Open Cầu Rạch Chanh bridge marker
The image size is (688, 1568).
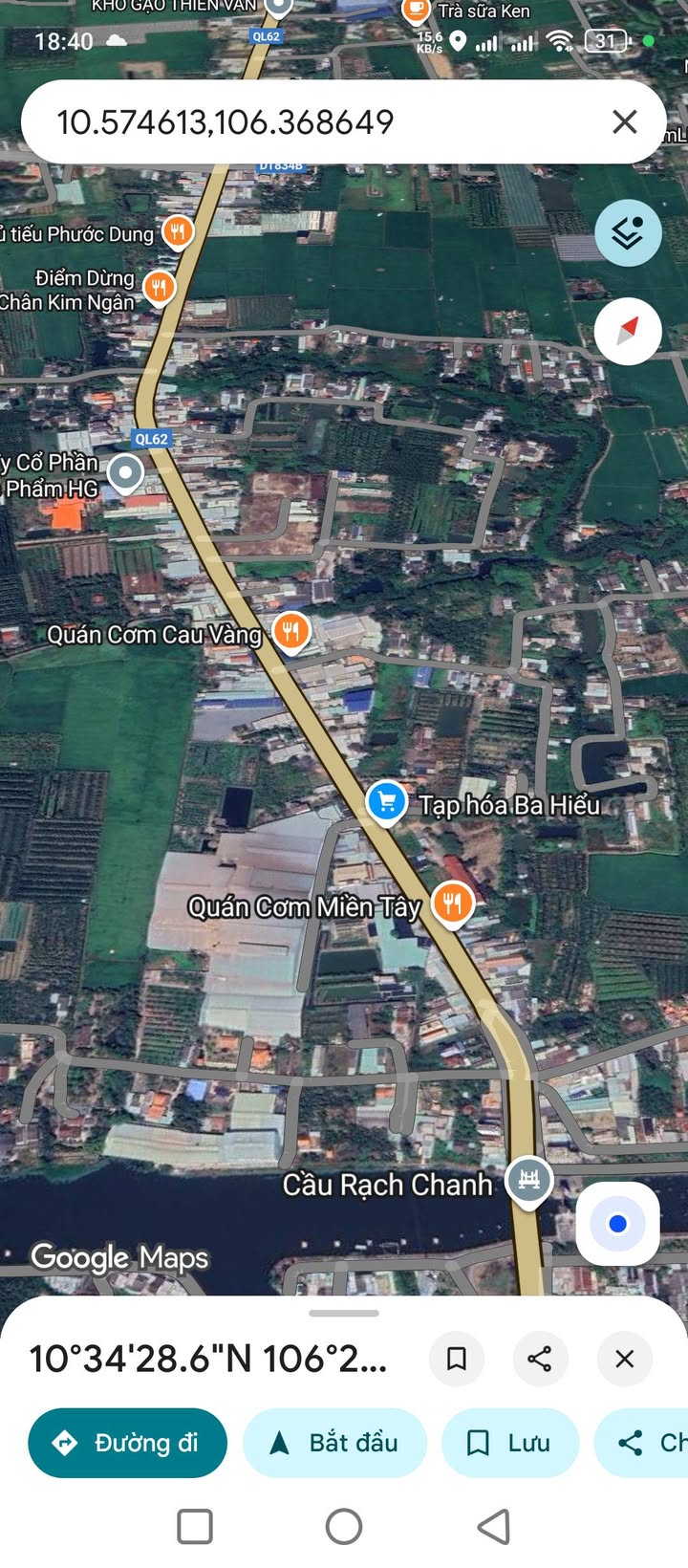click(528, 1180)
